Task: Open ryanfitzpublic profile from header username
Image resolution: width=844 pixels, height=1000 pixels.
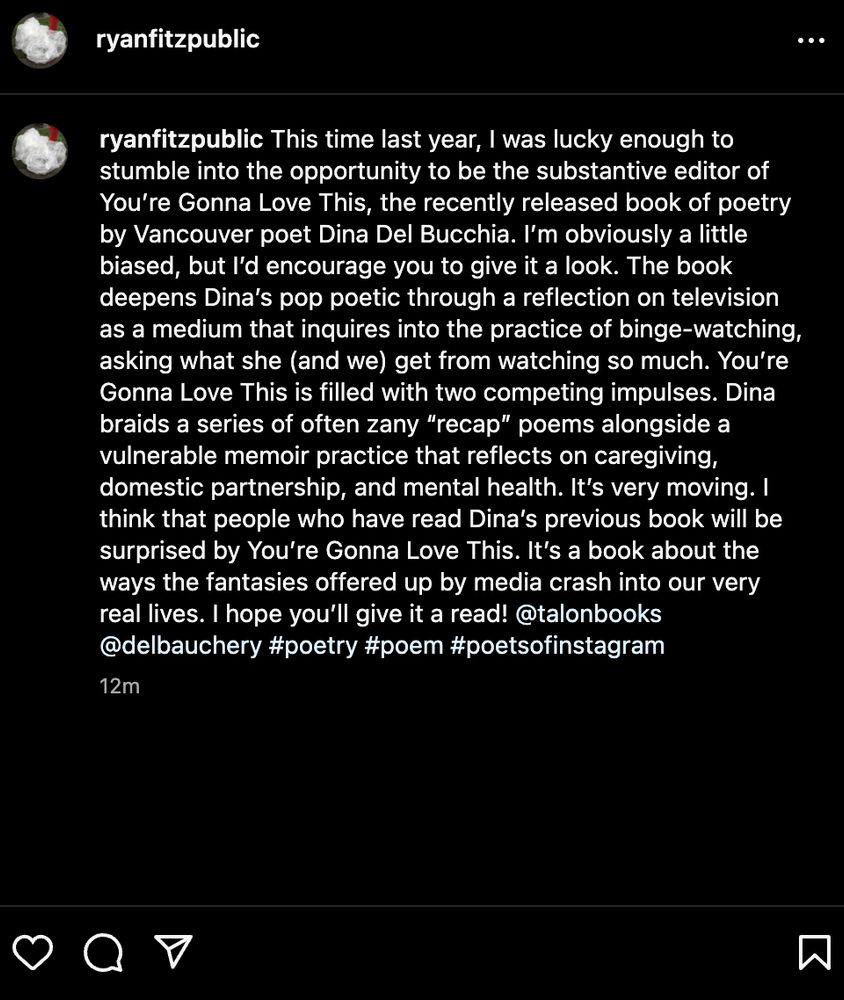Action: pos(177,40)
